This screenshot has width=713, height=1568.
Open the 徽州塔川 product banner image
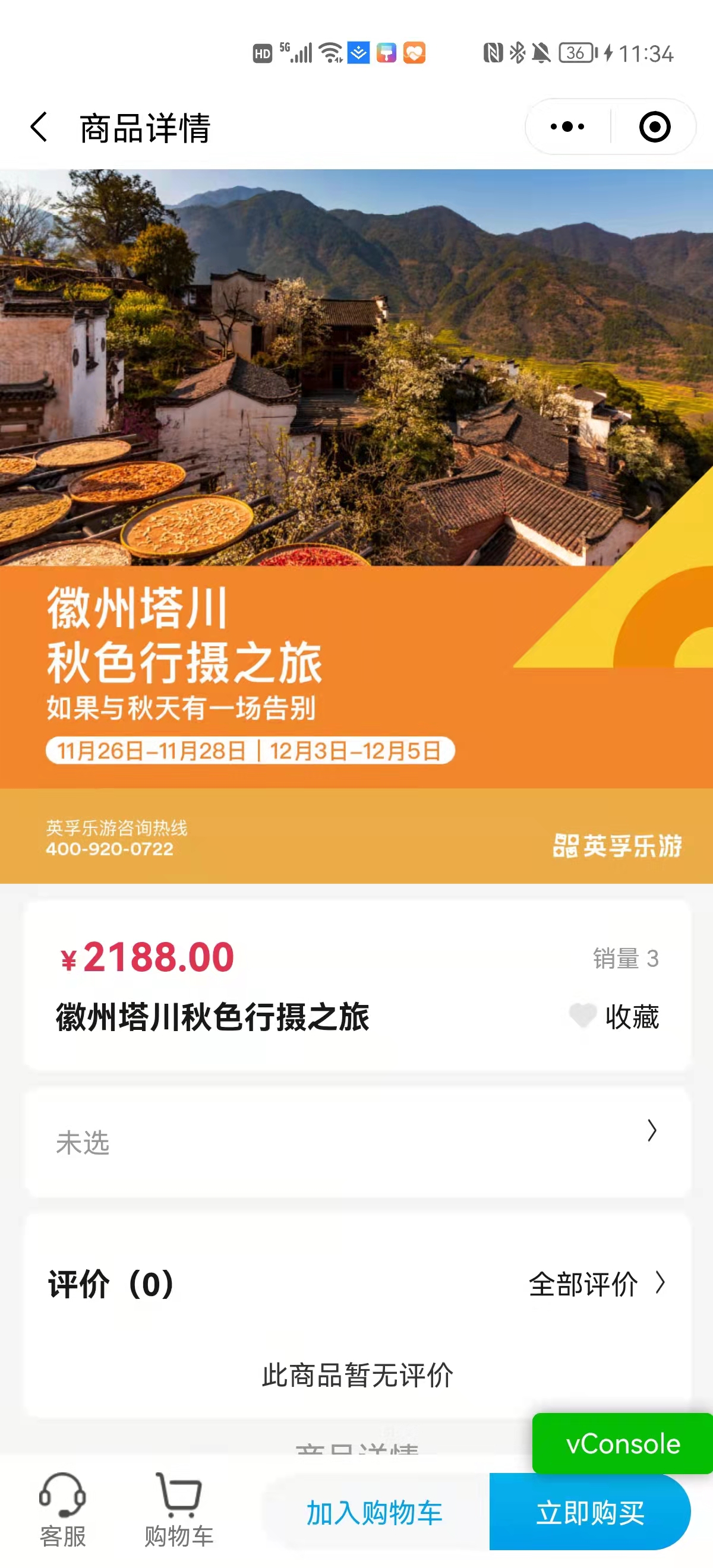coord(356,526)
